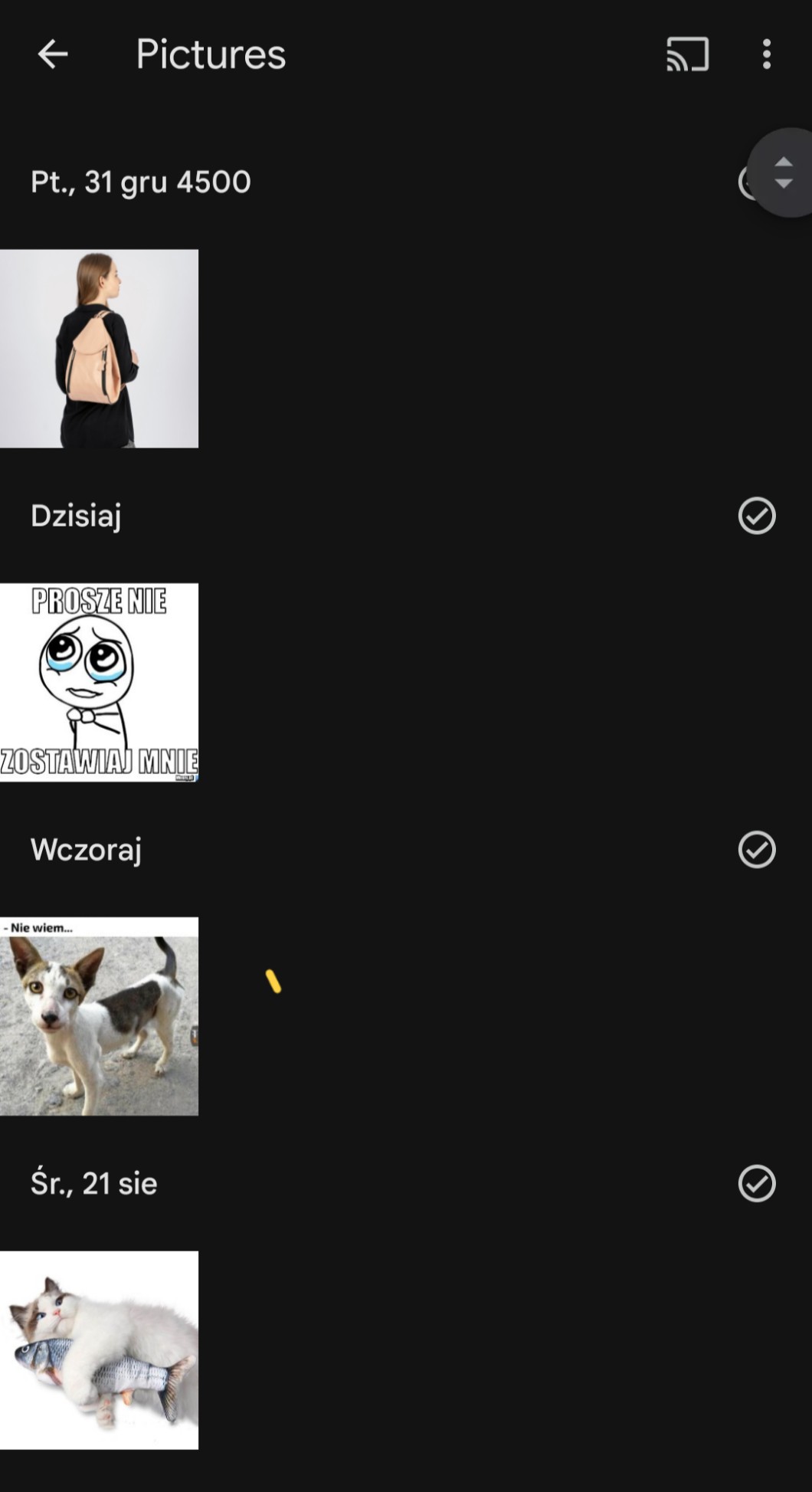Screen dimensions: 812x1492
Task: Open the cast screen icon
Action: pos(687,54)
